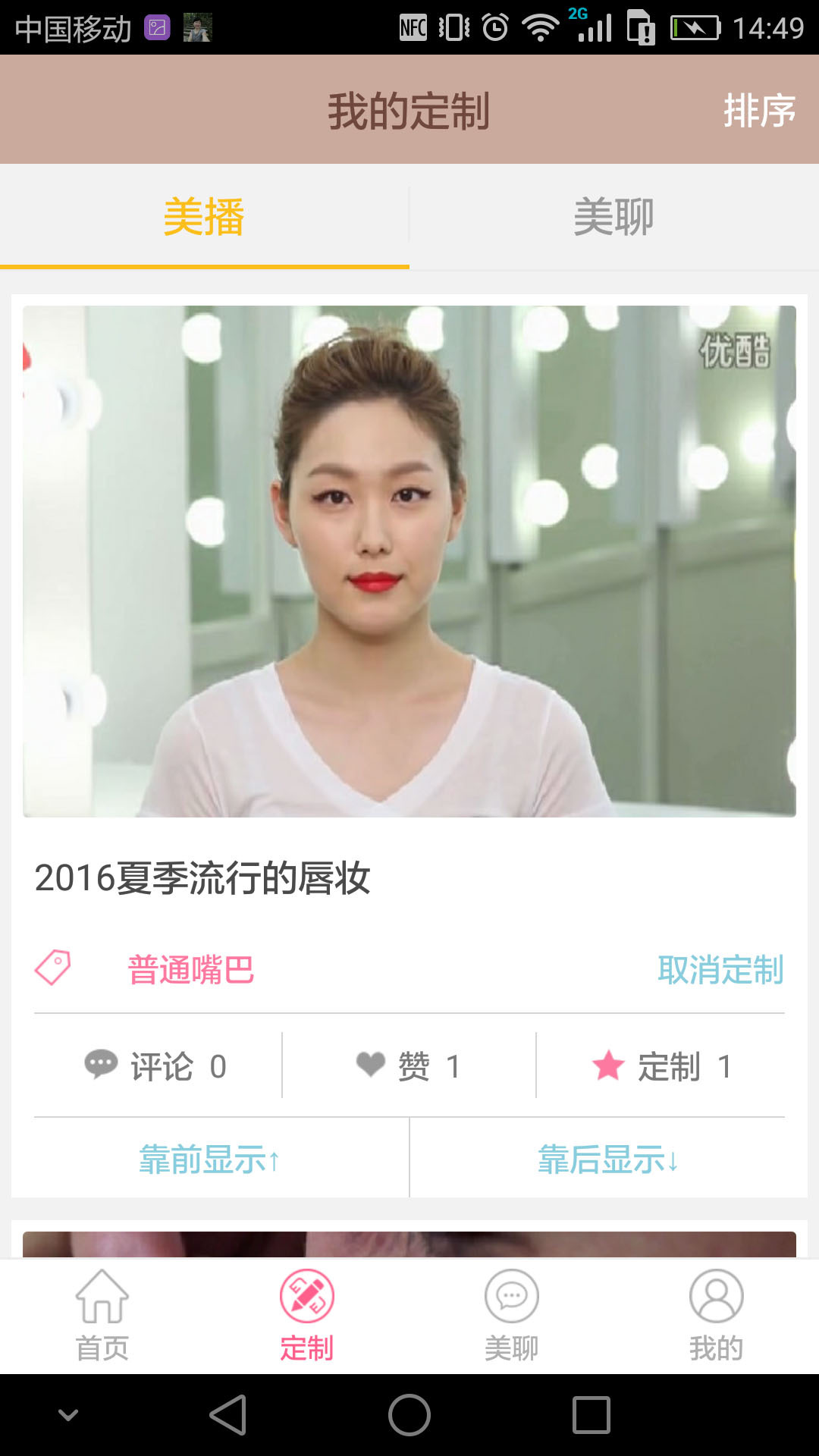Tap the 排序 sort button
This screenshot has height=1456, width=819.
[759, 111]
